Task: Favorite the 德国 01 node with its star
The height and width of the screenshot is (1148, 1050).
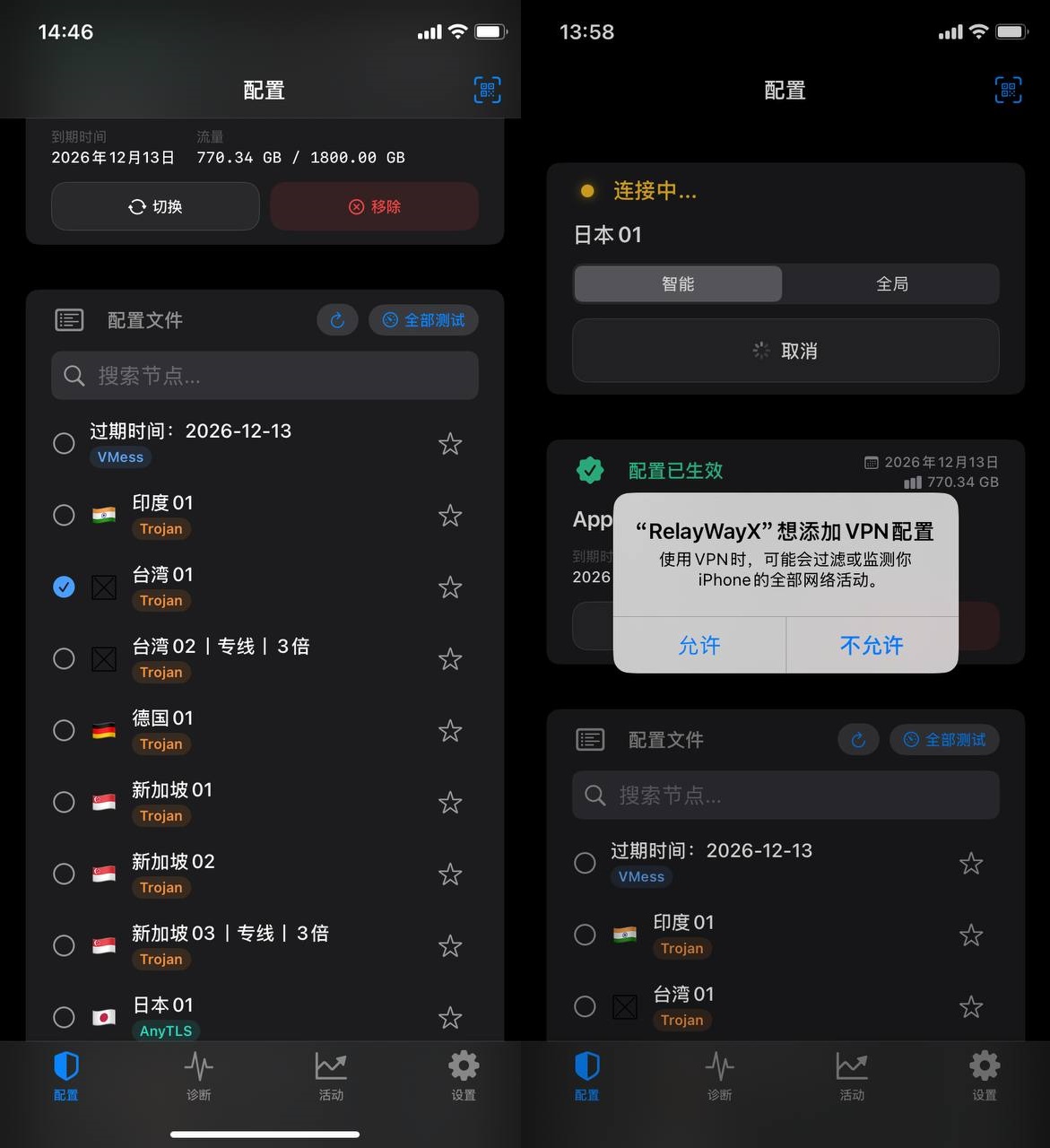Action: pyautogui.click(x=450, y=731)
